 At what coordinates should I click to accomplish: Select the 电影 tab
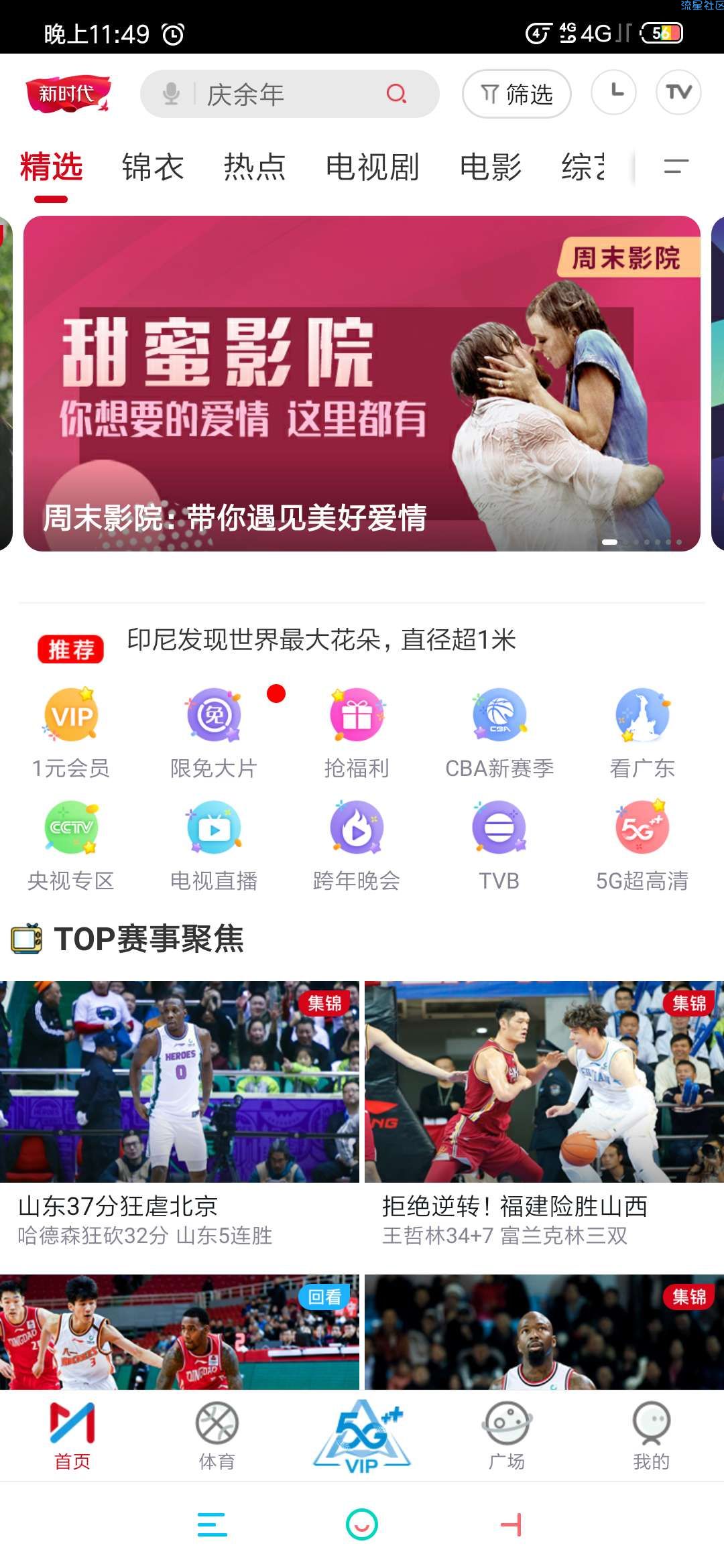pyautogui.click(x=491, y=168)
